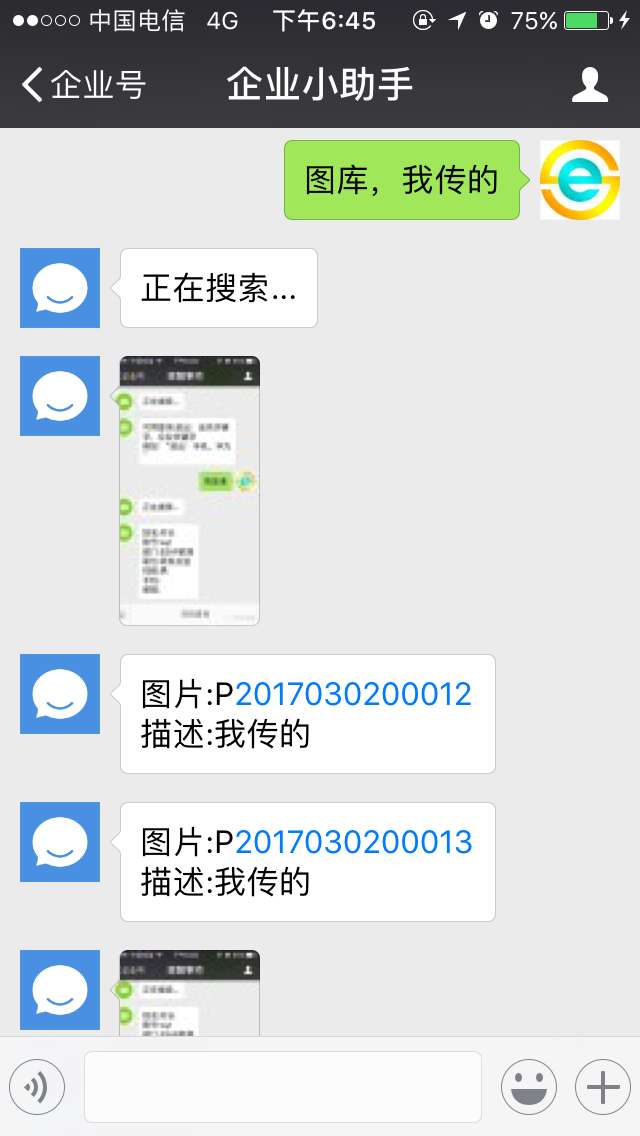Open the profile icon in the header
This screenshot has height=1136, width=640.
click(589, 85)
